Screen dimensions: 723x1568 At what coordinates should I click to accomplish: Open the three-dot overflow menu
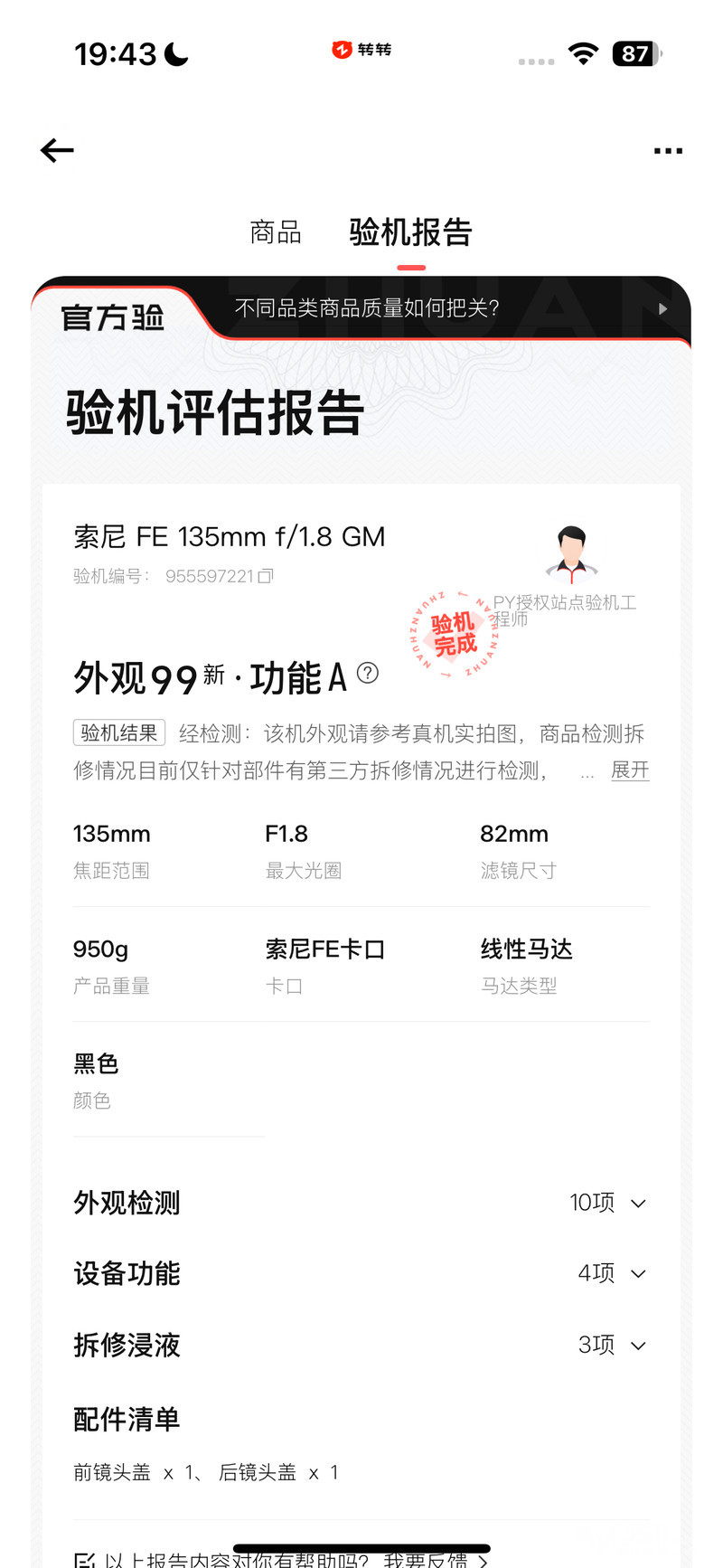pyautogui.click(x=668, y=151)
